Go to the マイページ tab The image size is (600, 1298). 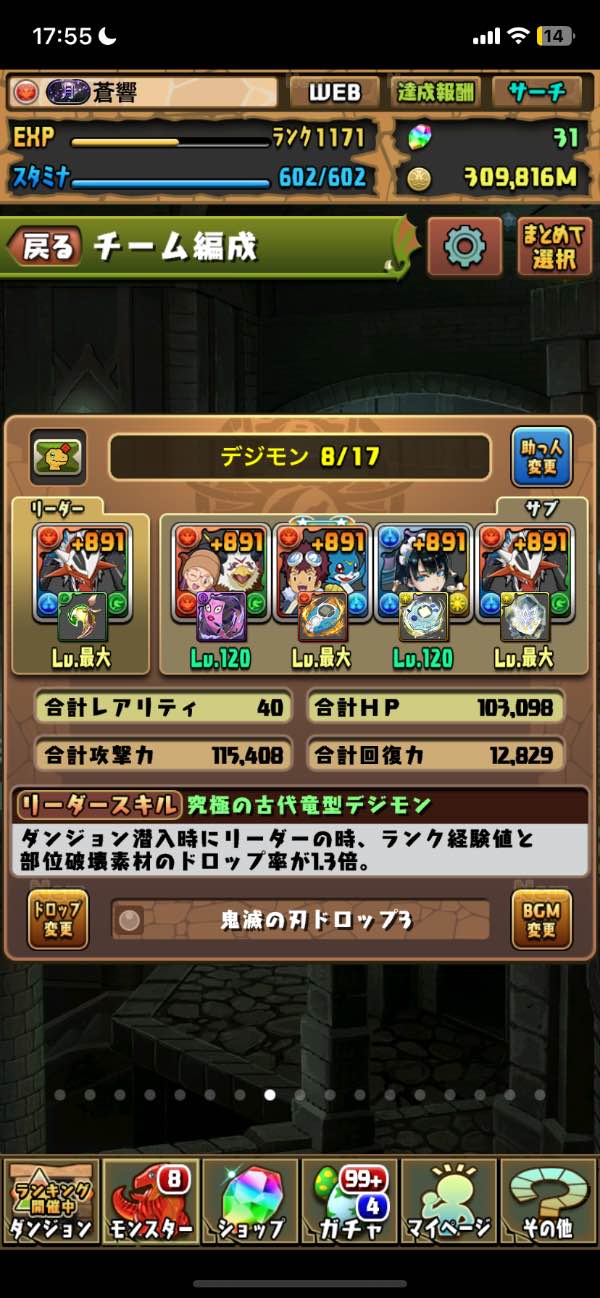449,1200
